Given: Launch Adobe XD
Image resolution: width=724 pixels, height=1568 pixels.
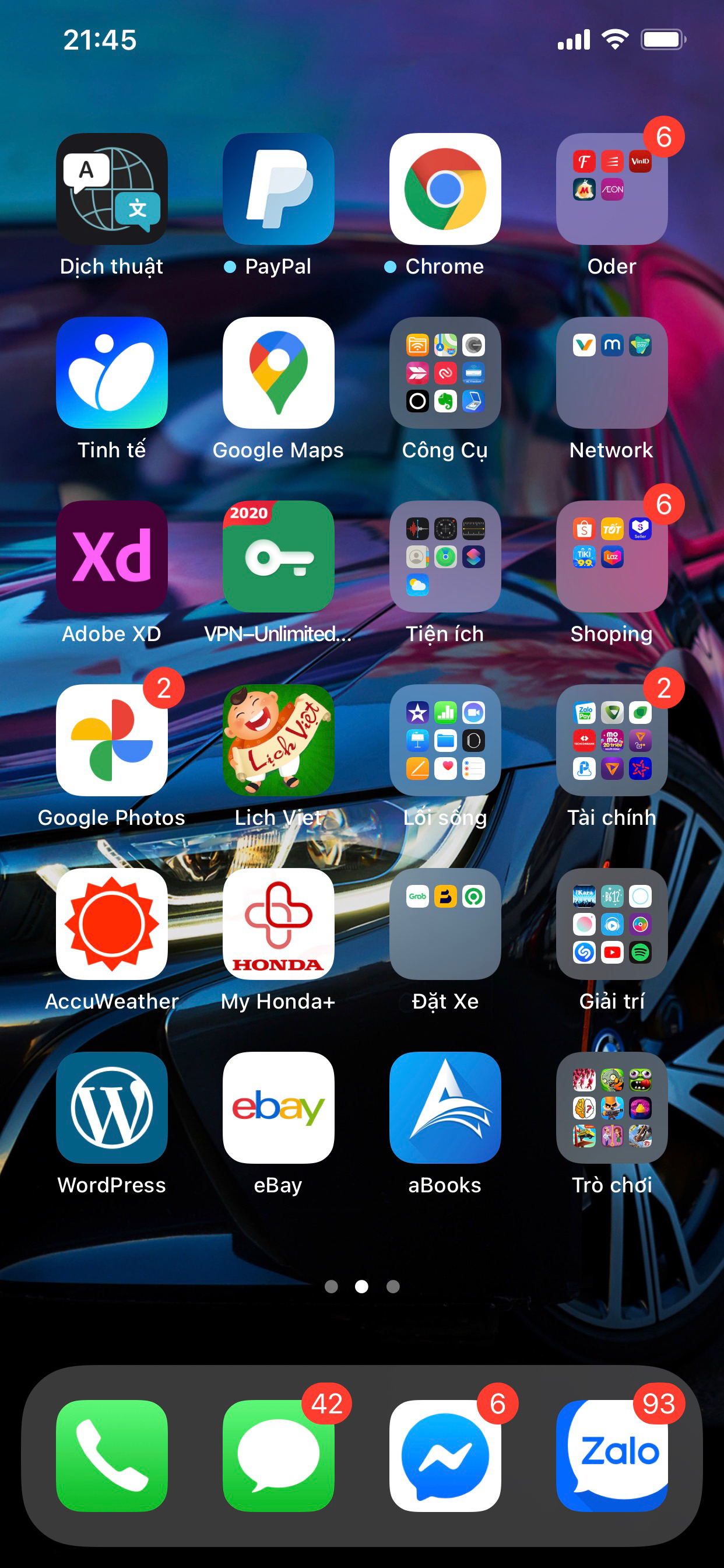Looking at the screenshot, I should (x=111, y=556).
